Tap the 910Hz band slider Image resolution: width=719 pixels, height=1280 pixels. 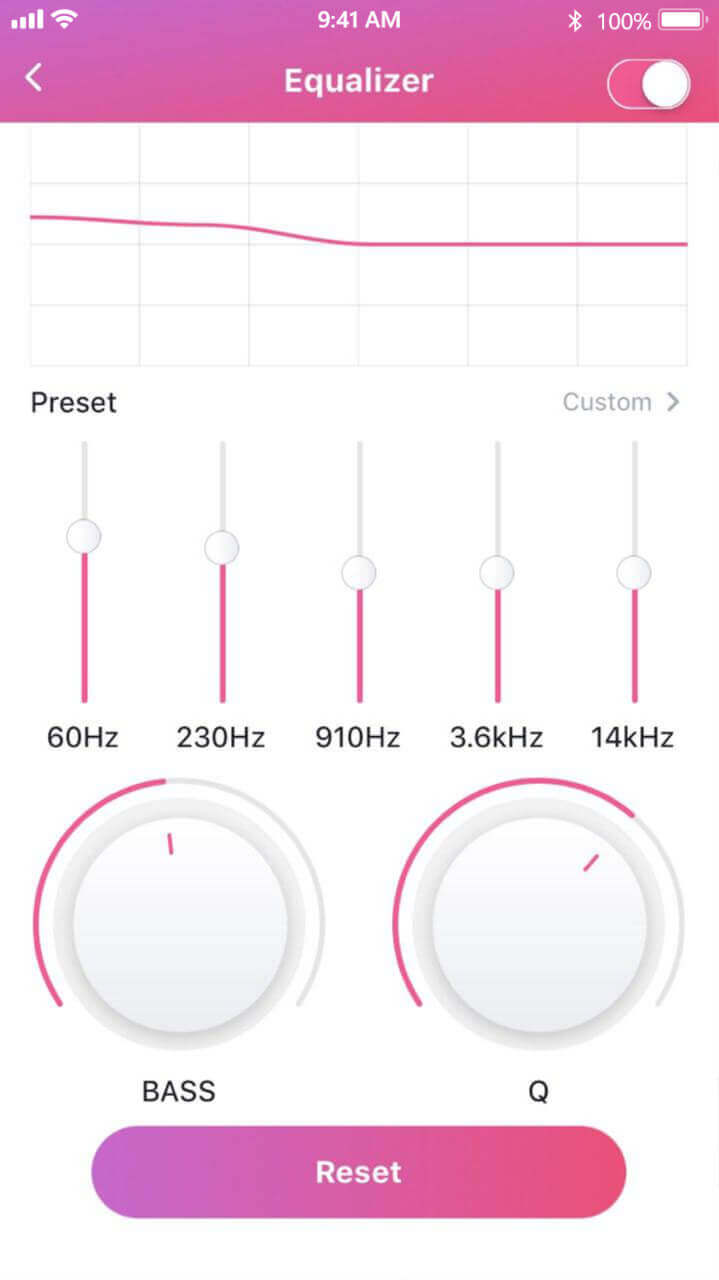359,573
